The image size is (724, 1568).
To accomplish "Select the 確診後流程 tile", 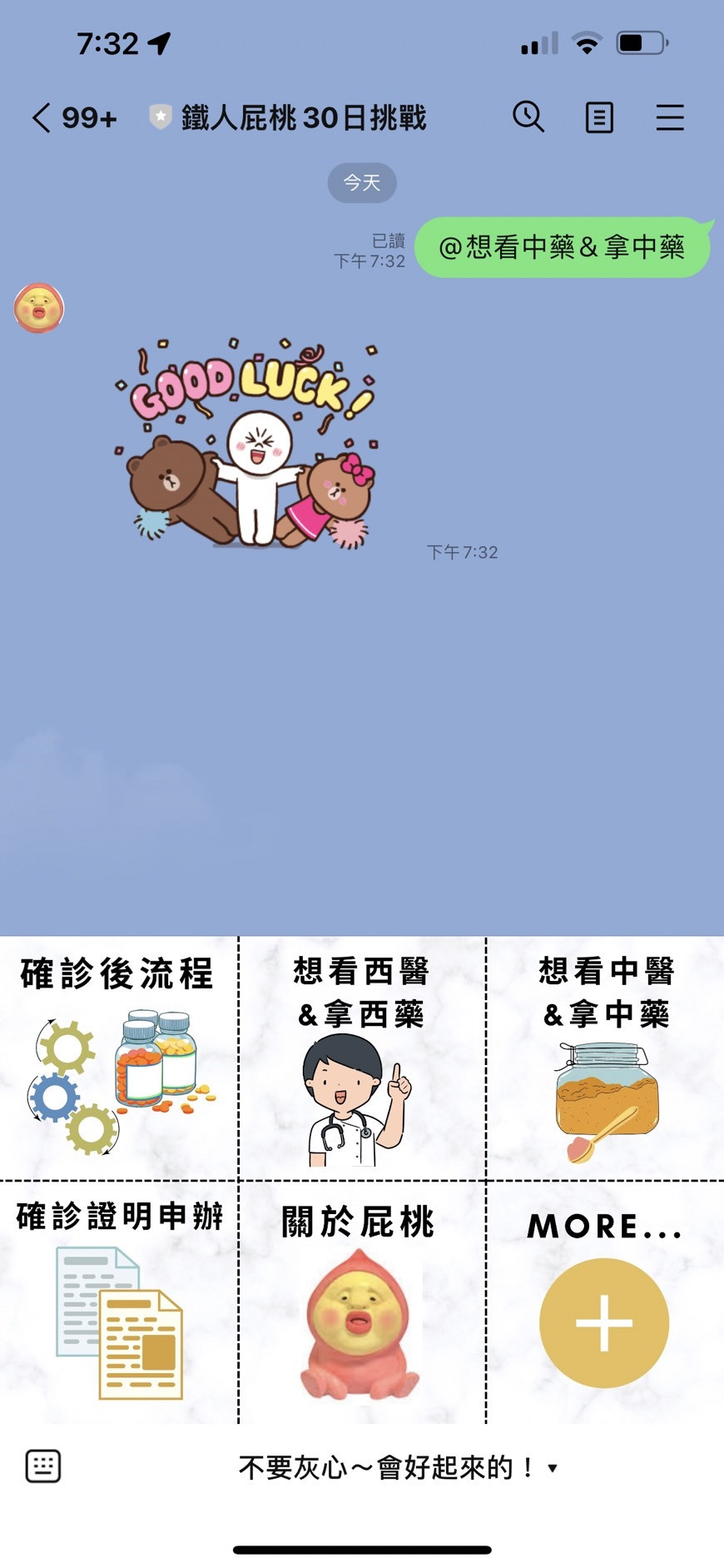I will pos(118,1058).
